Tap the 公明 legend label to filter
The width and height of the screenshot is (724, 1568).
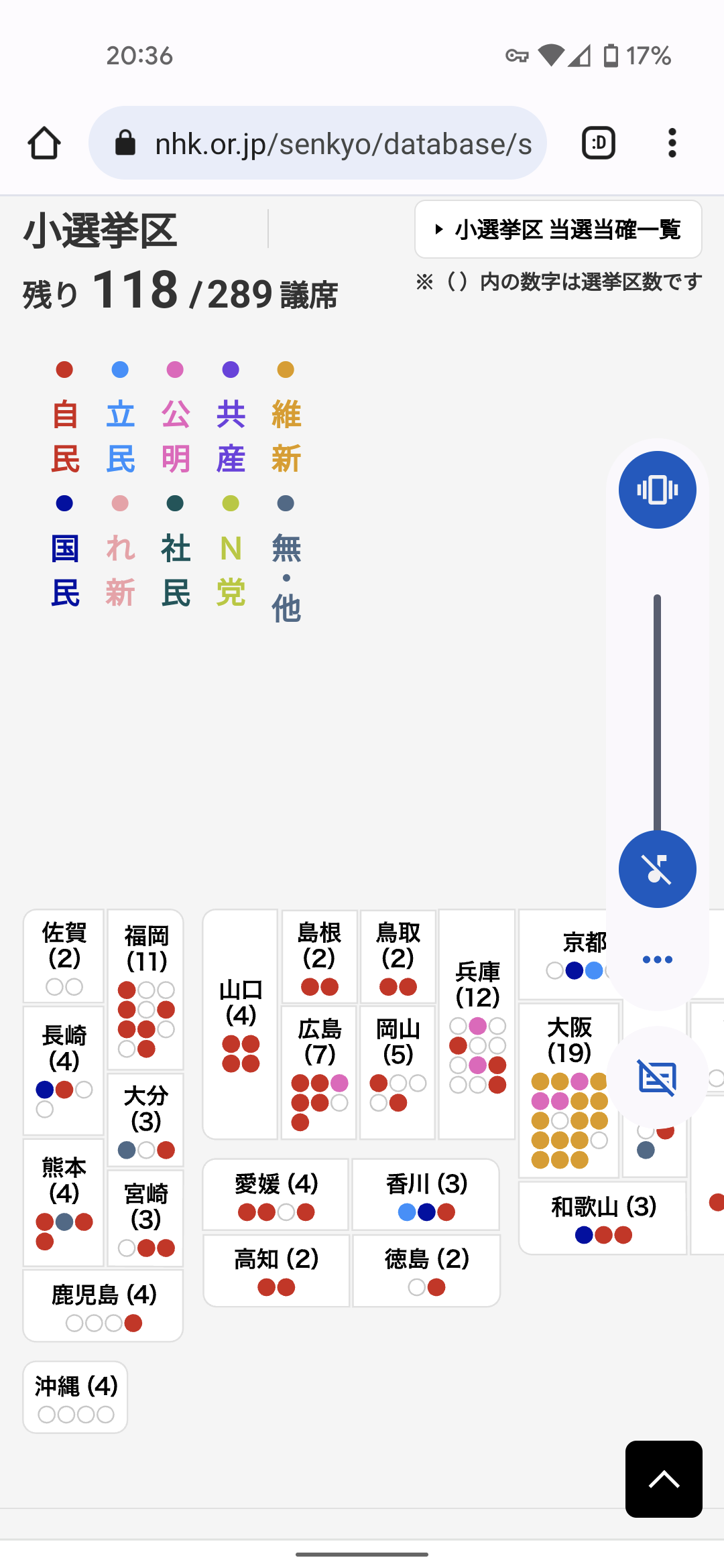[175, 436]
